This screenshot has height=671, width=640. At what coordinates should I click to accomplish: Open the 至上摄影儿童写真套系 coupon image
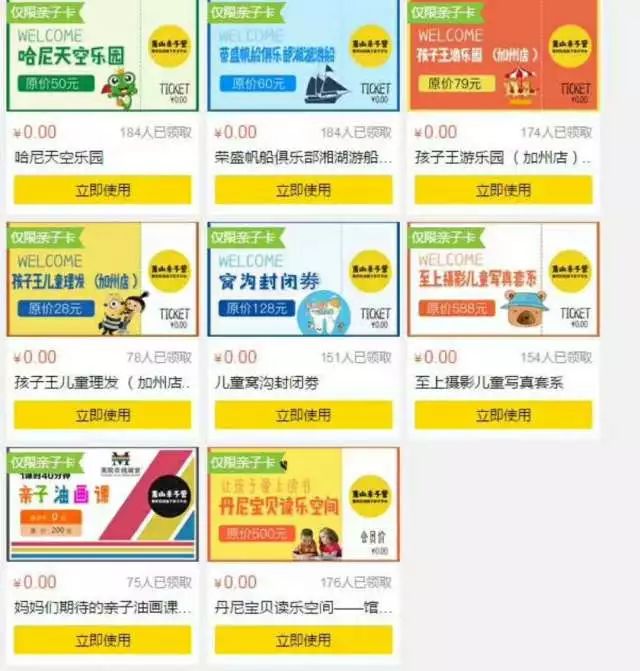[503, 280]
